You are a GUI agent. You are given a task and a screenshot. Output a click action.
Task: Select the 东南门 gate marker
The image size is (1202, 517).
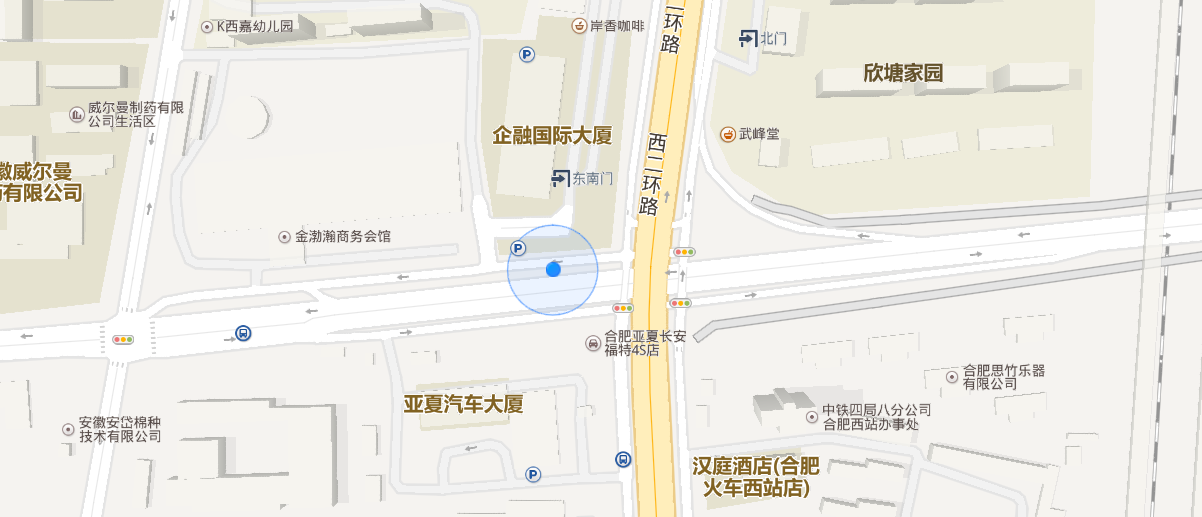coord(560,179)
